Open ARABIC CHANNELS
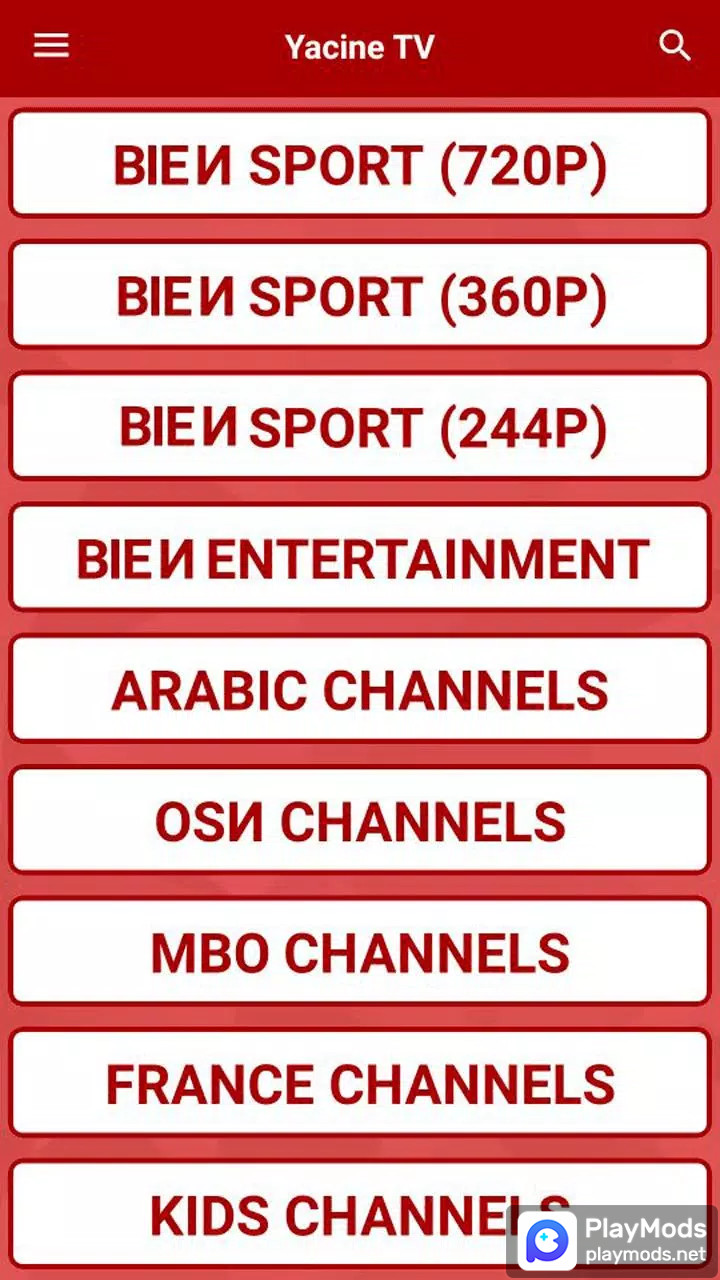The width and height of the screenshot is (720, 1280). [360, 688]
